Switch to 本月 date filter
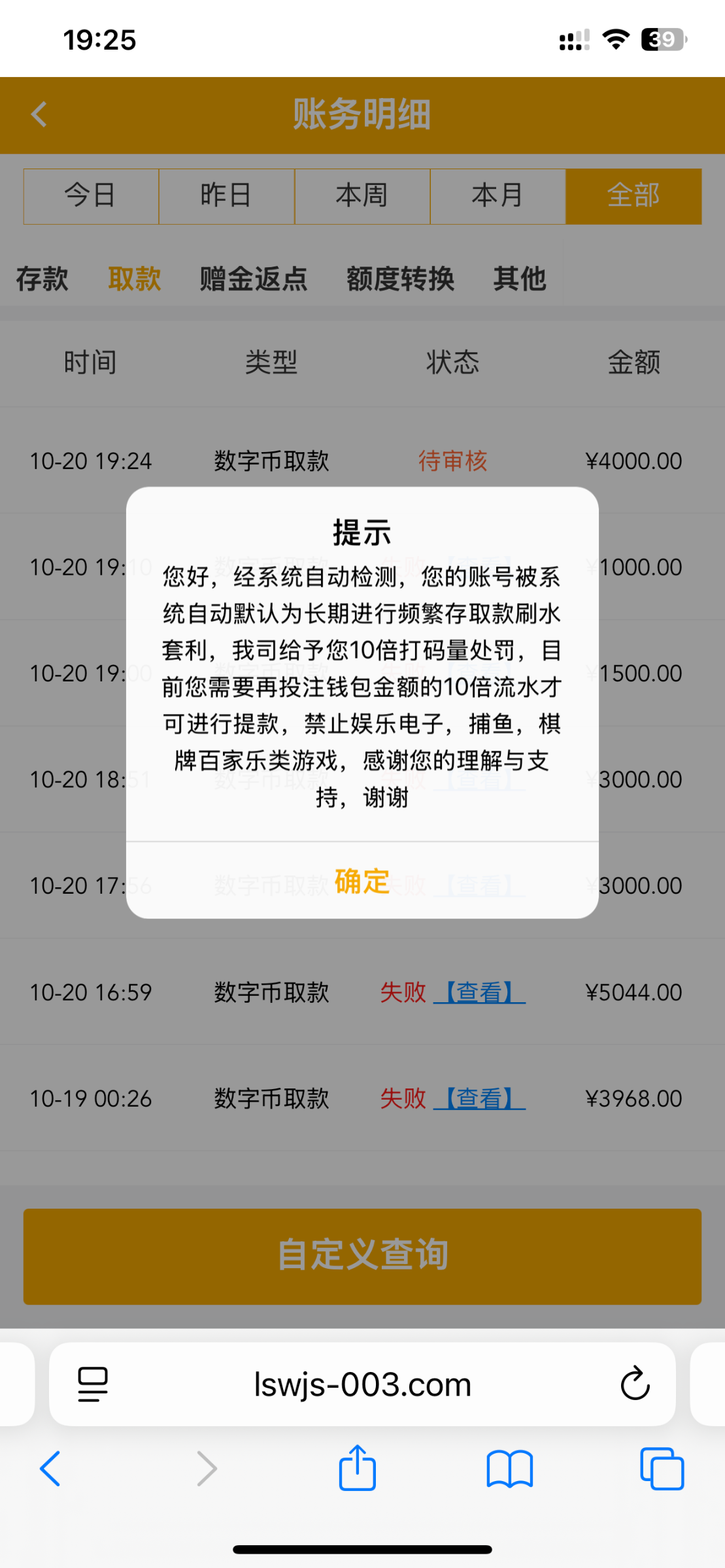The height and width of the screenshot is (1568, 725). 497,196
